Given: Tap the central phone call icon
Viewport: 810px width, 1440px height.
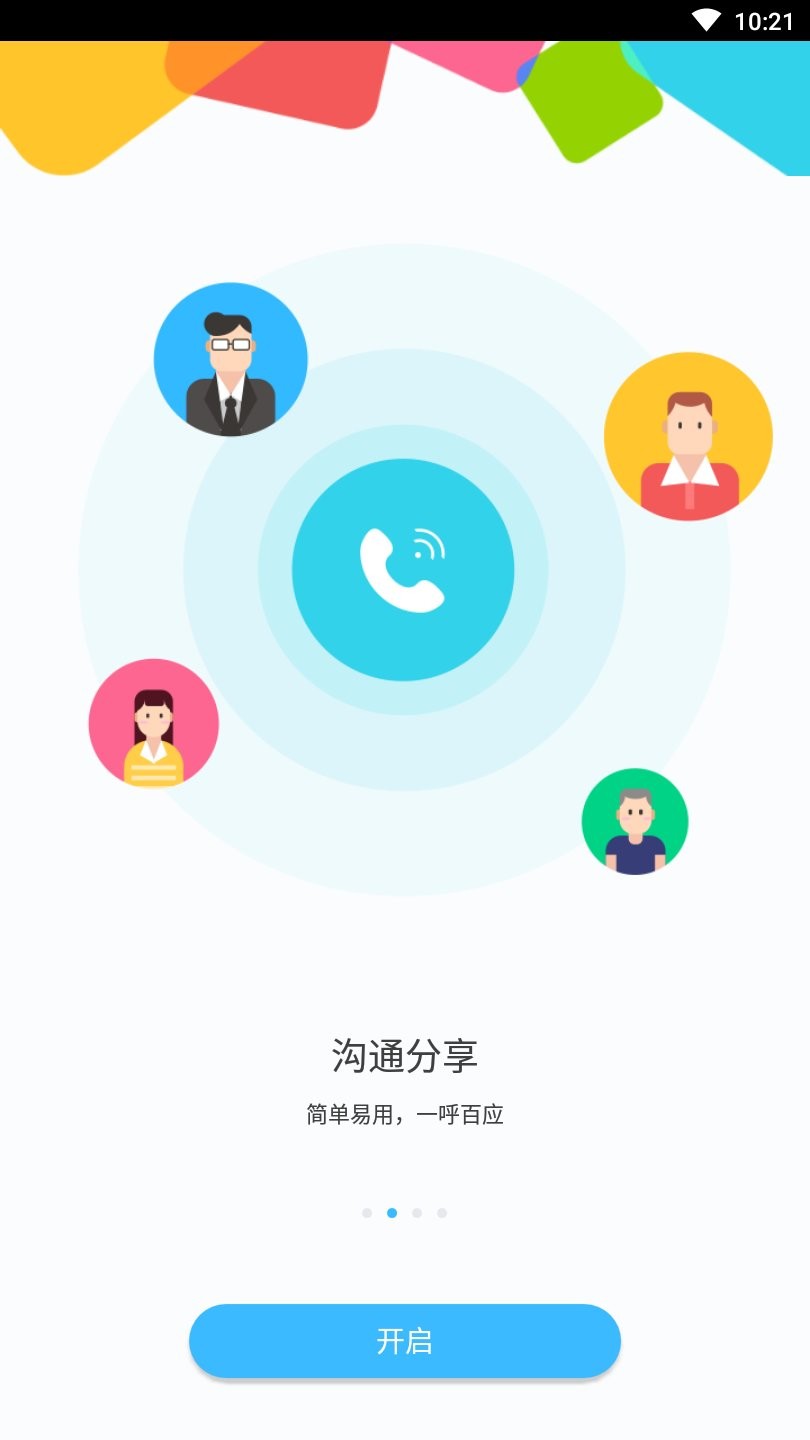Looking at the screenshot, I should [x=403, y=568].
